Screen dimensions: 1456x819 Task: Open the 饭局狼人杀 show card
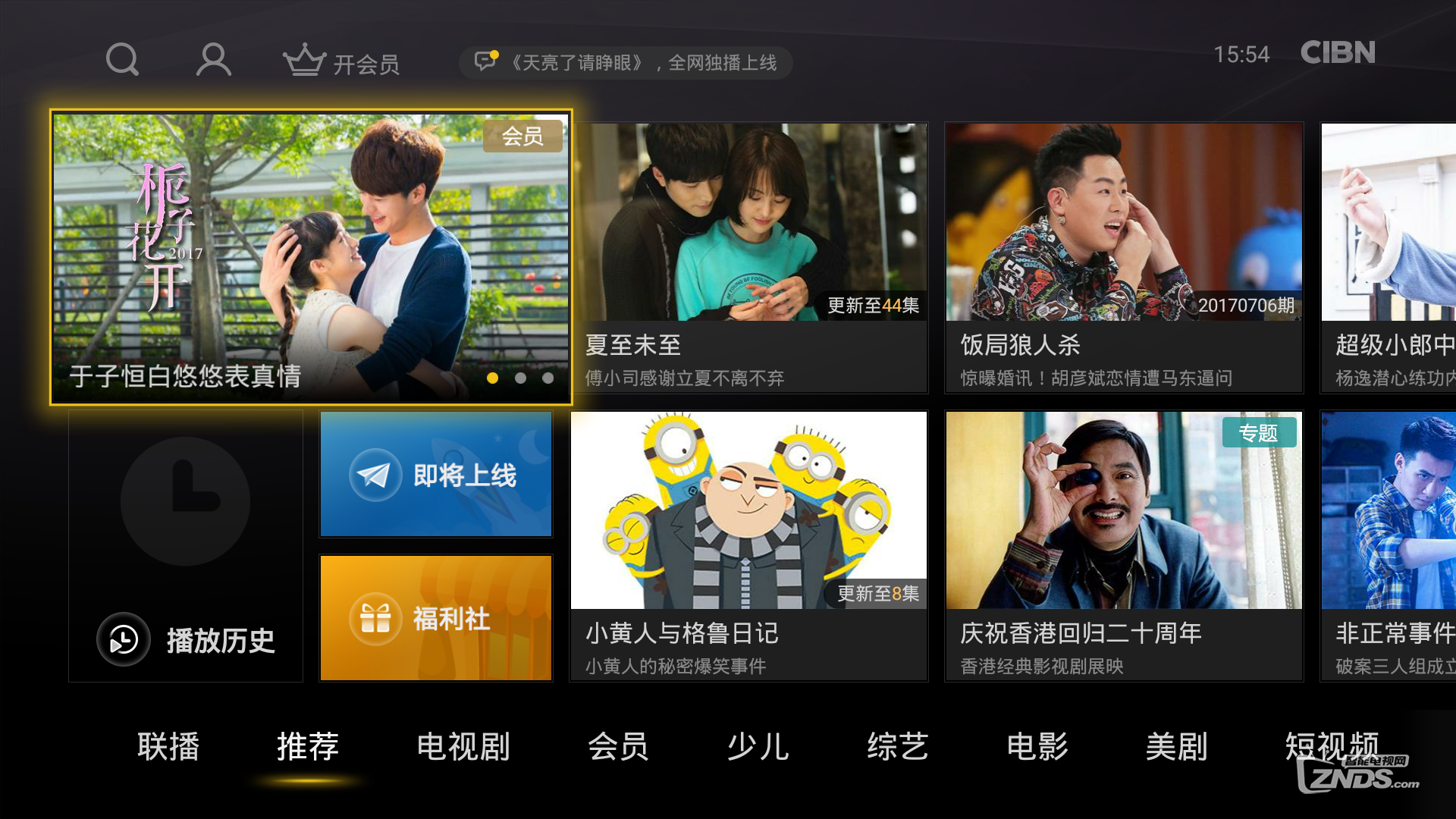(1124, 258)
